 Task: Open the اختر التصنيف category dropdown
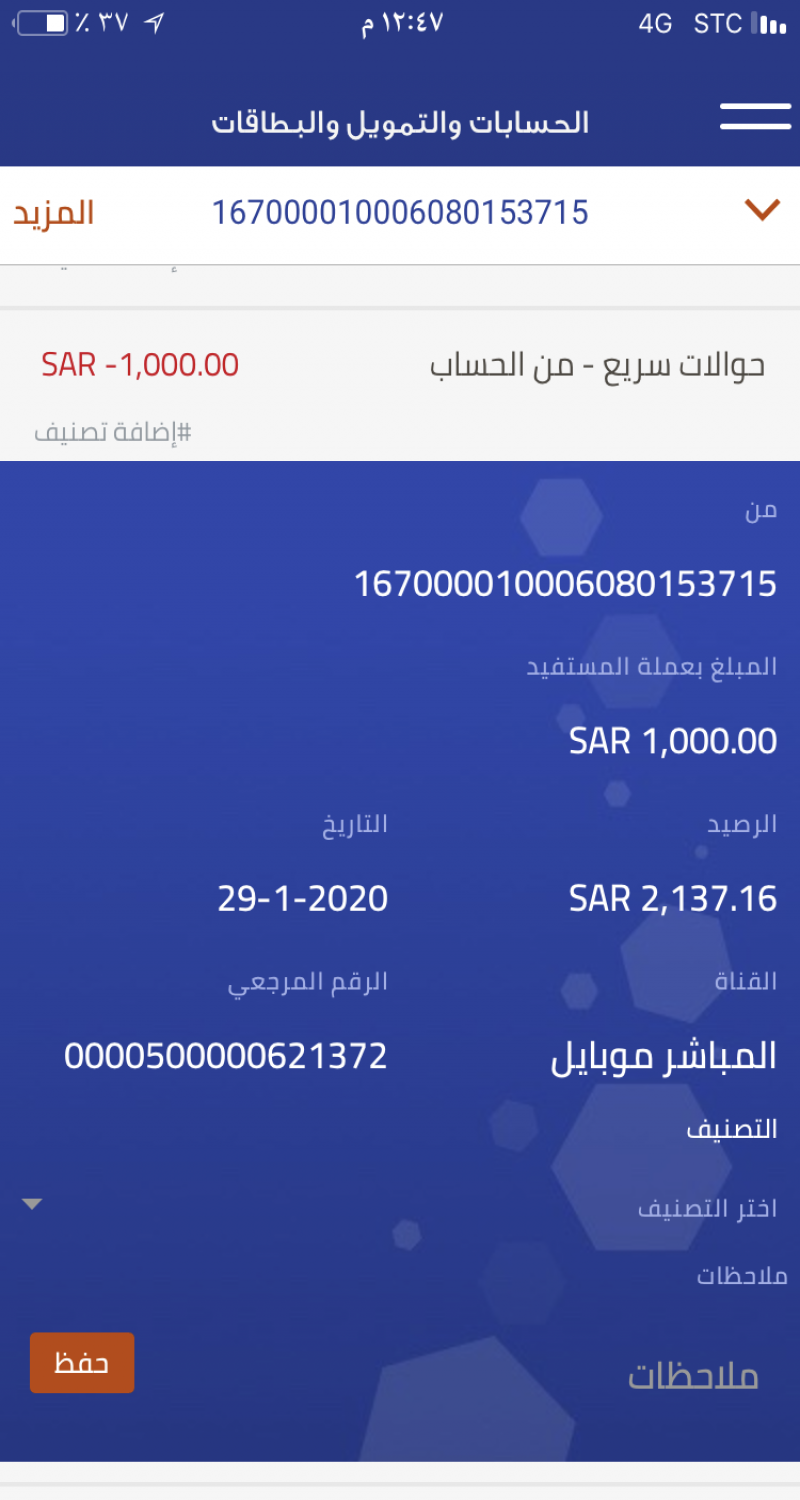coord(400,1207)
